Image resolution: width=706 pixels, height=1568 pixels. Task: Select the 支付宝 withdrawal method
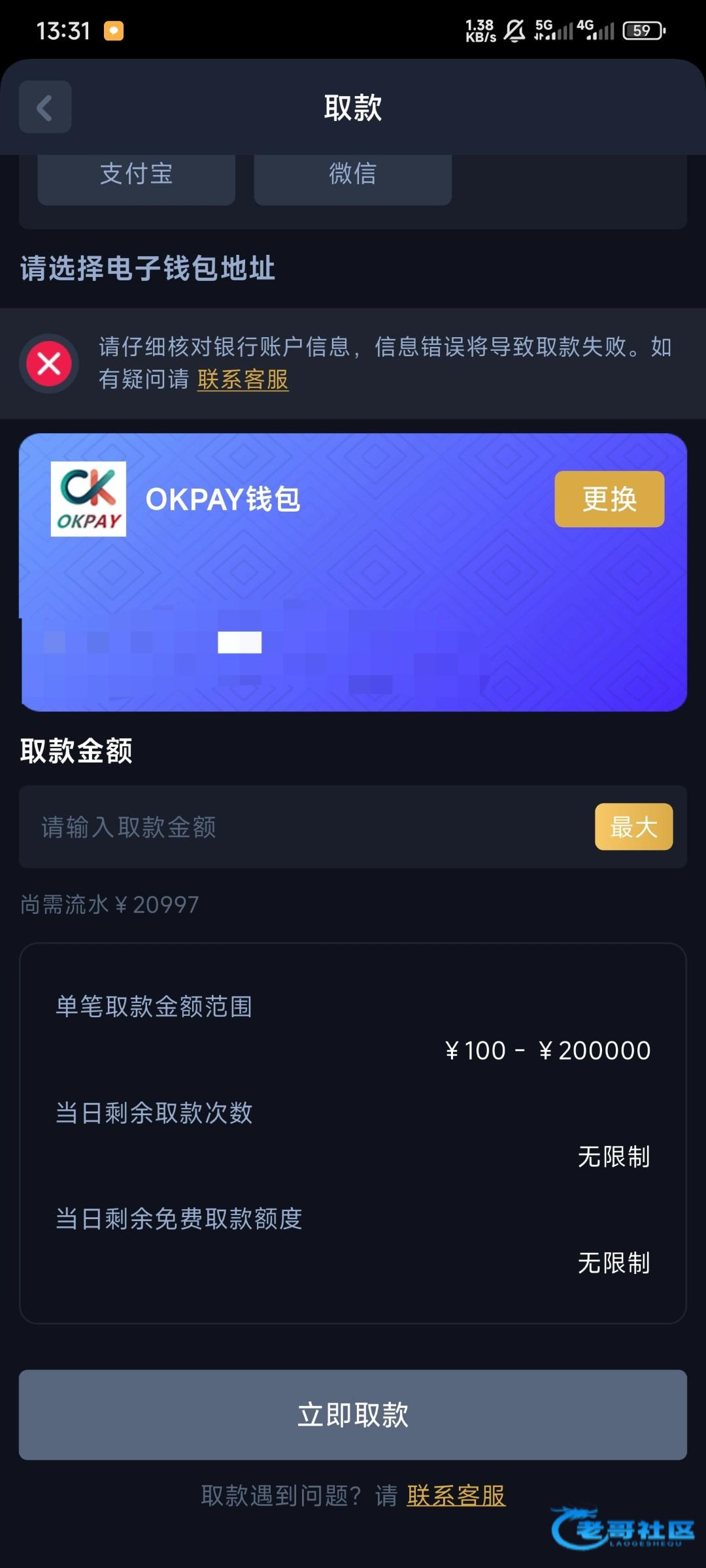pyautogui.click(x=136, y=175)
